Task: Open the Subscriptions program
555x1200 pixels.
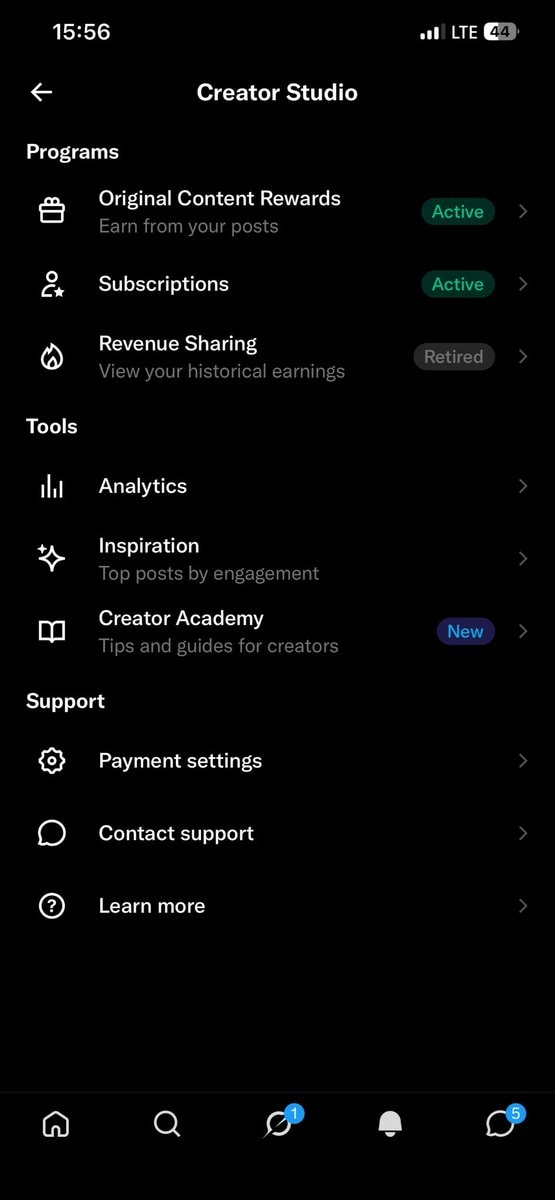Action: click(277, 284)
